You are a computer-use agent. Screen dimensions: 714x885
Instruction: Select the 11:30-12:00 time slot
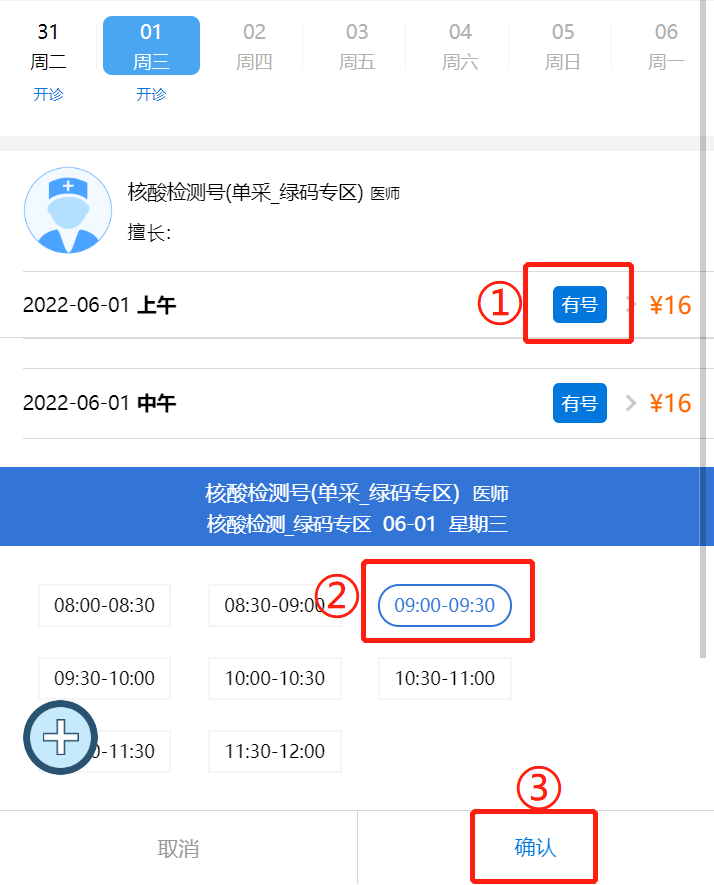pos(275,751)
